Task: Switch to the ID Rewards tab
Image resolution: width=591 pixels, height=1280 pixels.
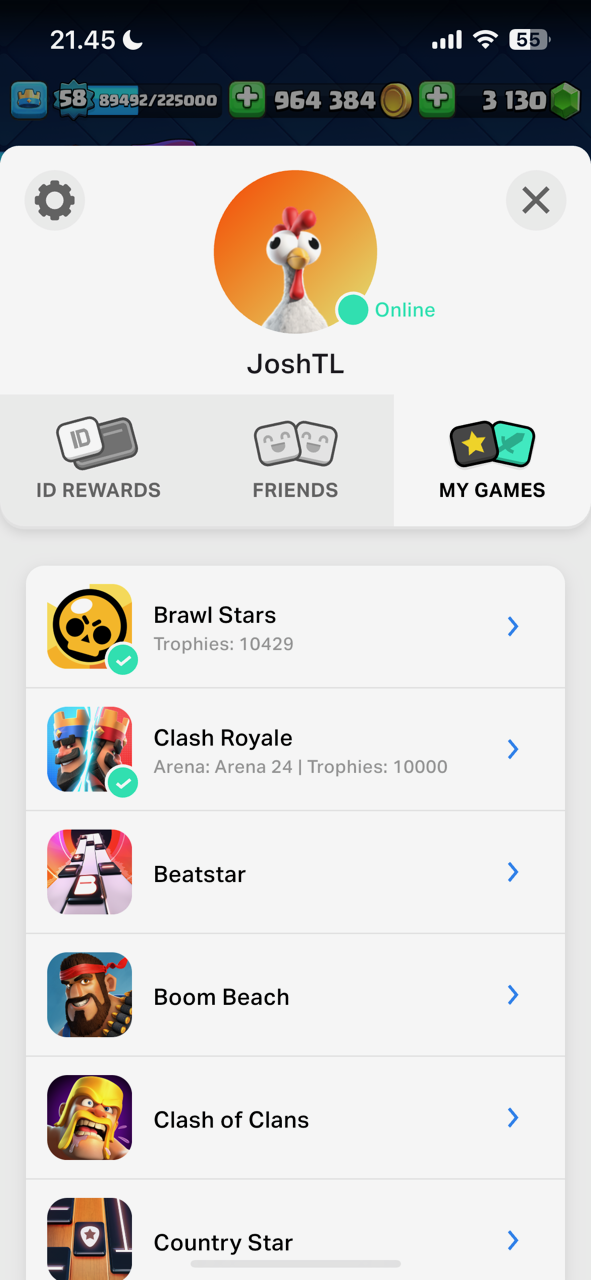Action: click(x=98, y=460)
